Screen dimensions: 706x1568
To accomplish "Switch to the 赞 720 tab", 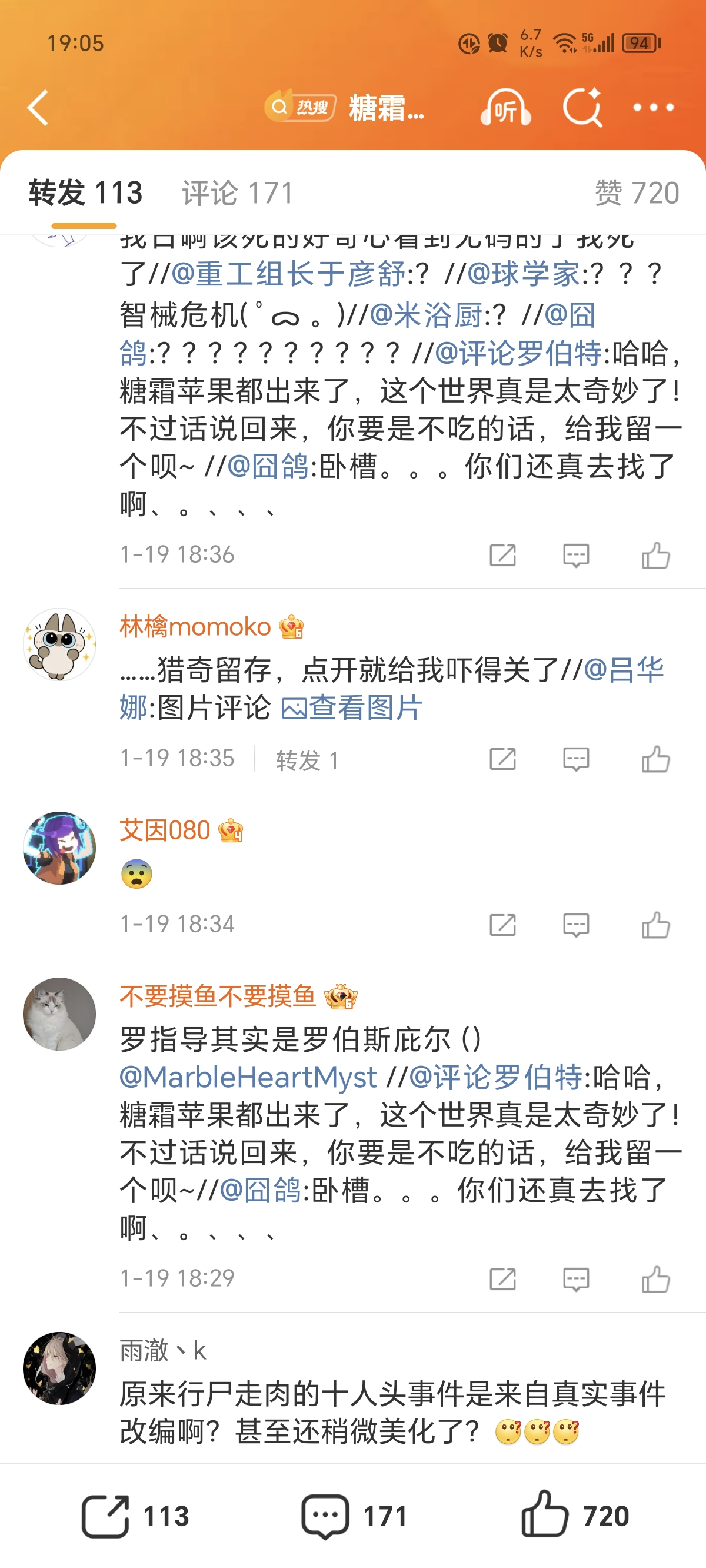I will pos(637,193).
